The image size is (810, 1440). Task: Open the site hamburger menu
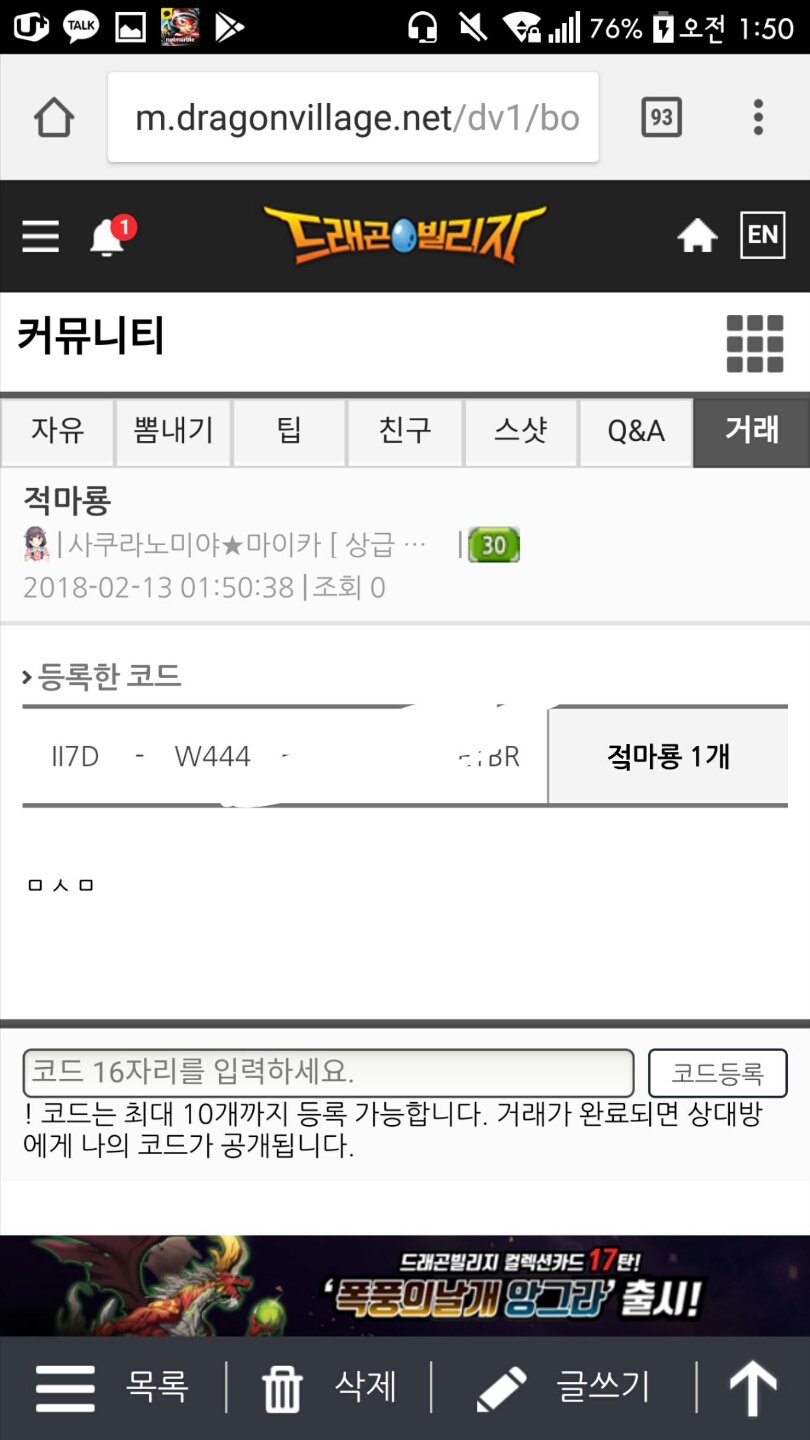[41, 237]
